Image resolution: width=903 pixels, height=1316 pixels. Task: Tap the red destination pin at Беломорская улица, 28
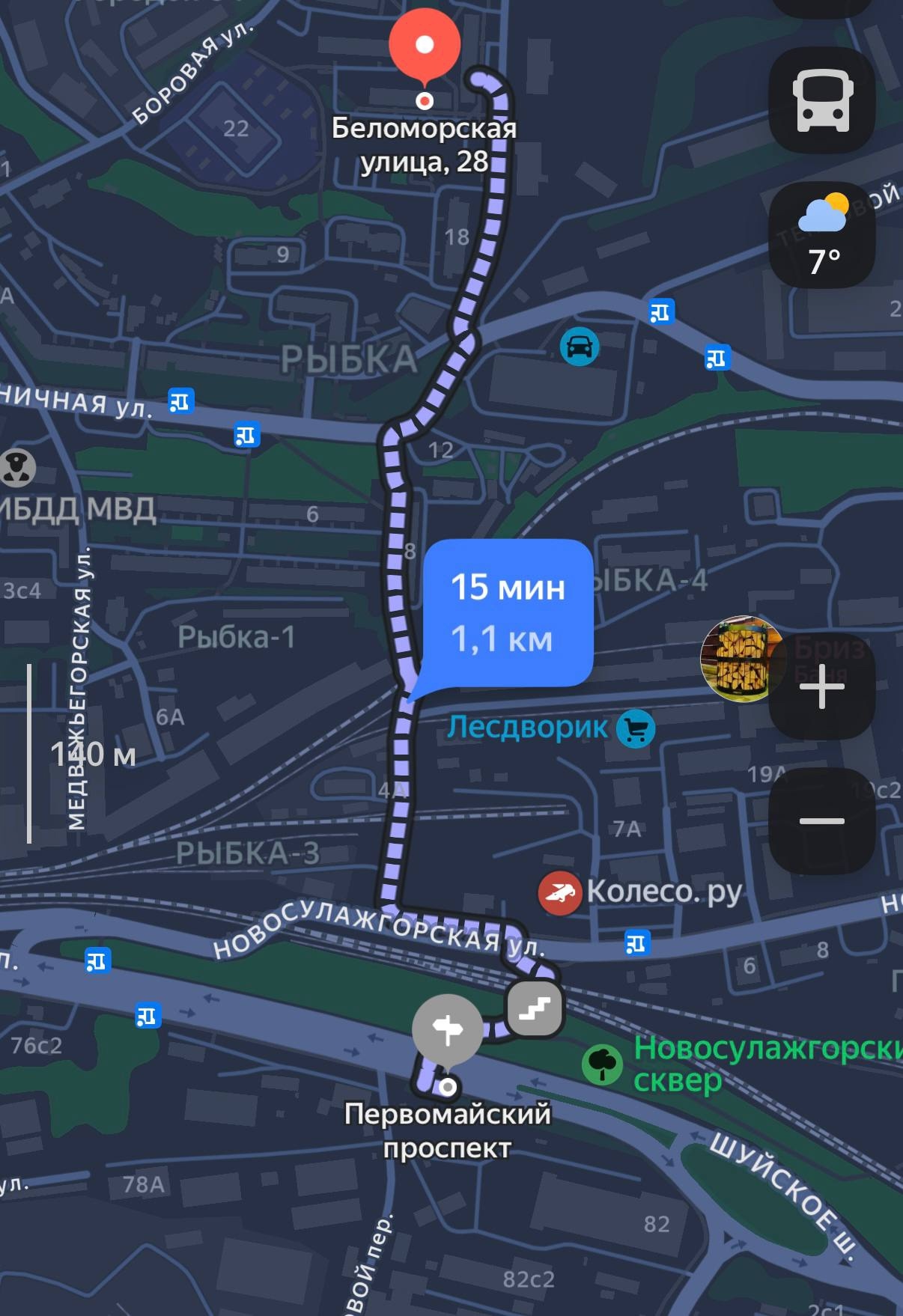425,46
